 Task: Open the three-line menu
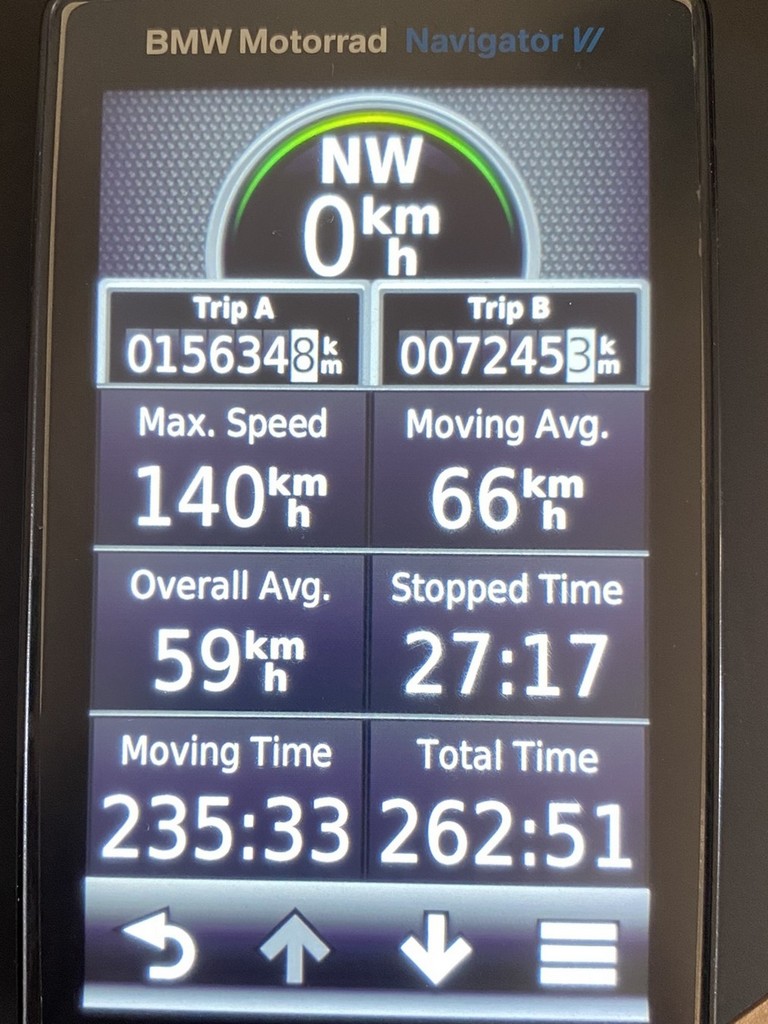click(578, 952)
